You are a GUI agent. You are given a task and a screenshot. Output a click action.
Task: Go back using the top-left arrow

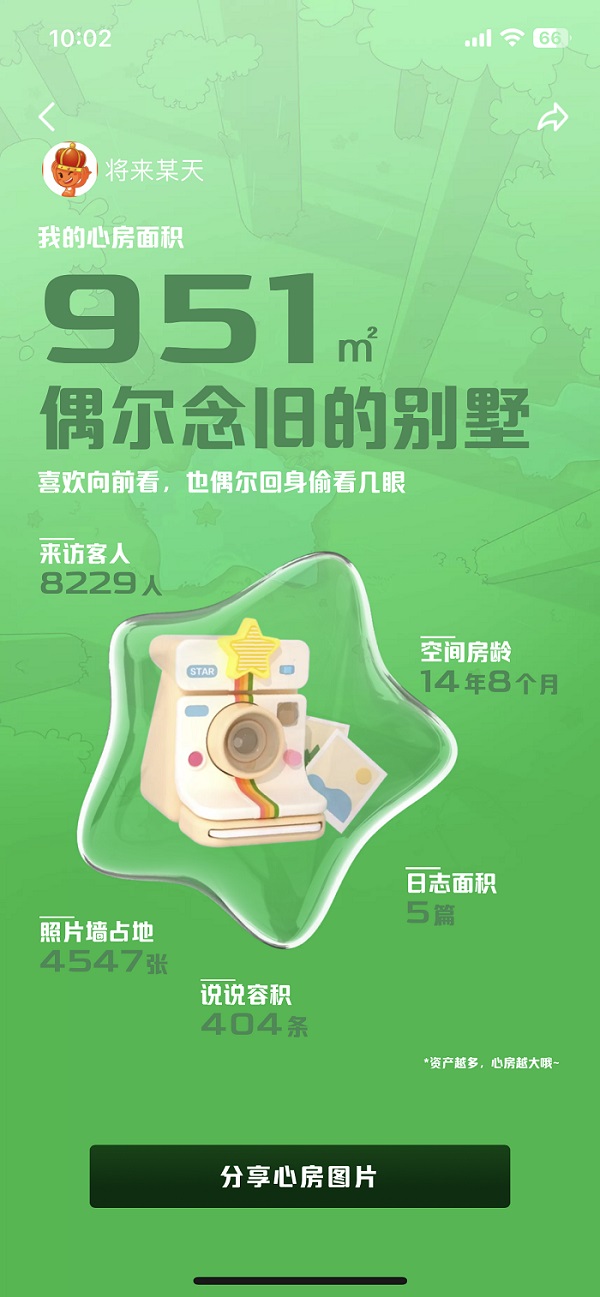click(47, 118)
